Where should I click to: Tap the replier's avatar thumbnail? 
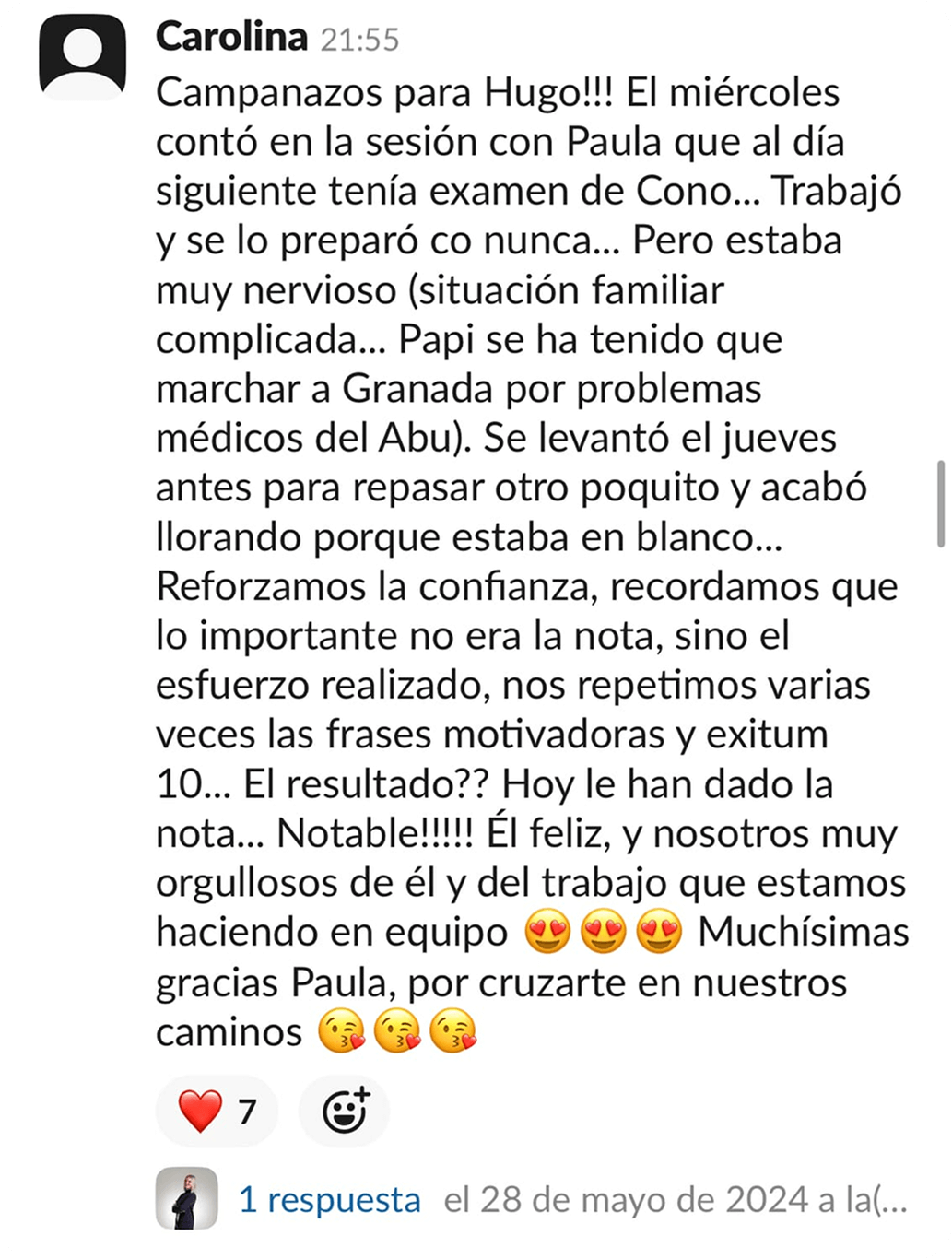186,1199
